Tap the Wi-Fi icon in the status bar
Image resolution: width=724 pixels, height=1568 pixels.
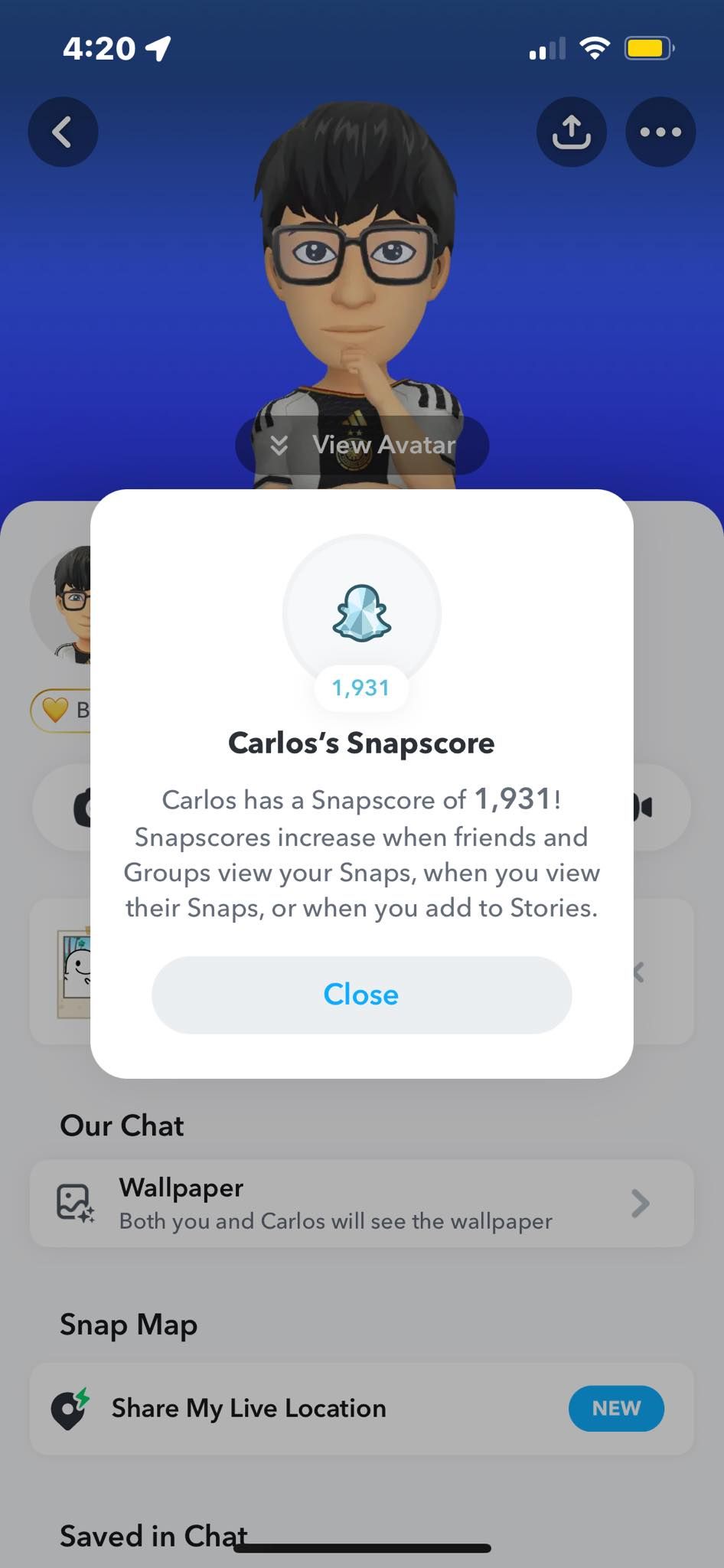595,47
